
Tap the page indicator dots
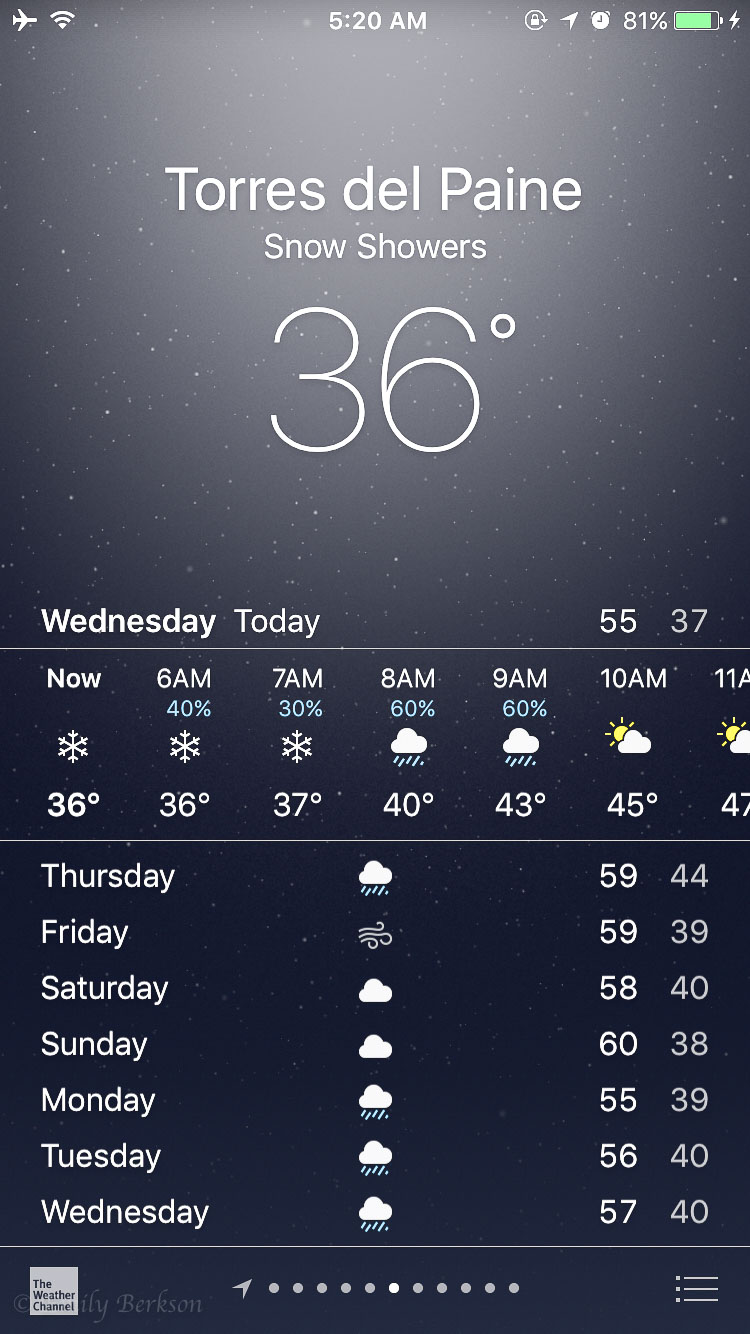pyautogui.click(x=393, y=1288)
